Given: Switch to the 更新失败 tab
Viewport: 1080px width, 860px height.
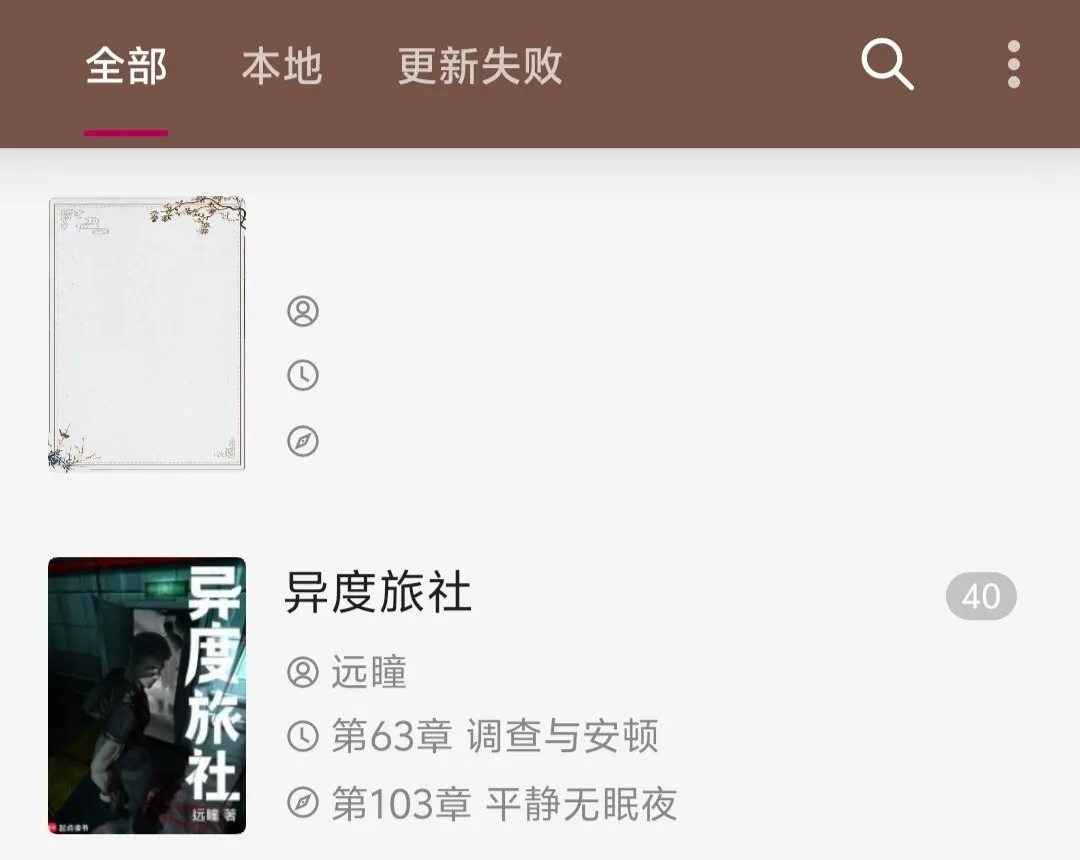Looking at the screenshot, I should click(x=480, y=67).
